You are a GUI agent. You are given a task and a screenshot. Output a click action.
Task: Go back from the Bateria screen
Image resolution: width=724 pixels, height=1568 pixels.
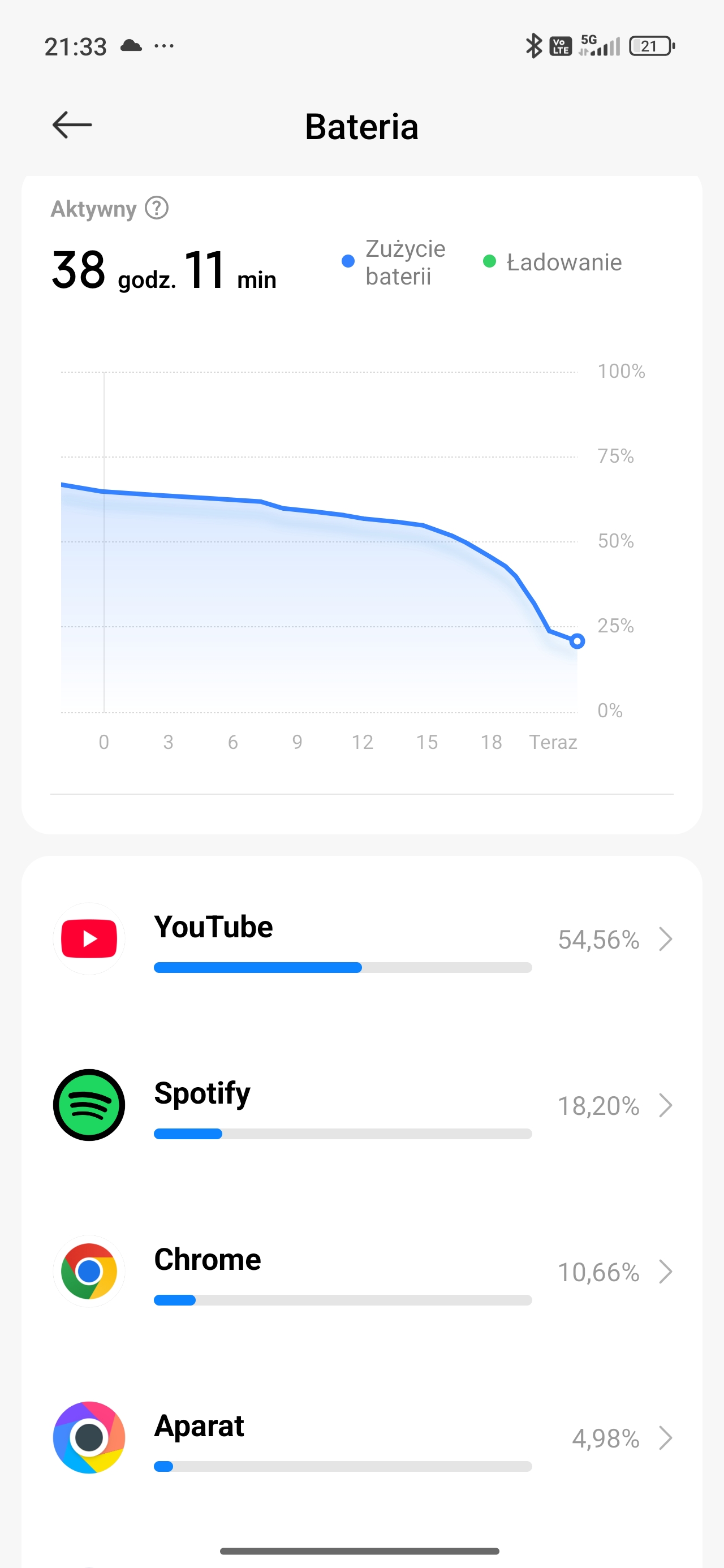pos(72,126)
